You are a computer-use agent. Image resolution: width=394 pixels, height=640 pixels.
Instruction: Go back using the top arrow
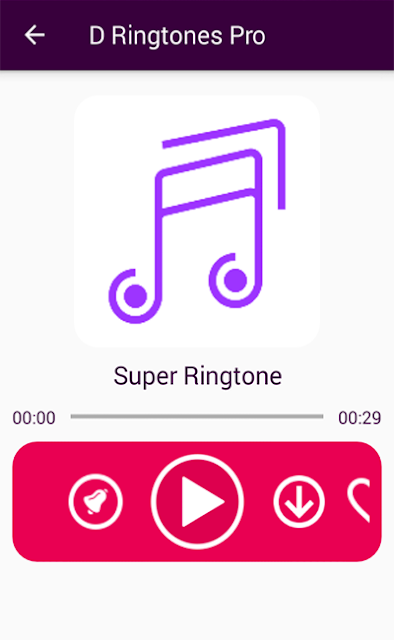[x=35, y=35]
